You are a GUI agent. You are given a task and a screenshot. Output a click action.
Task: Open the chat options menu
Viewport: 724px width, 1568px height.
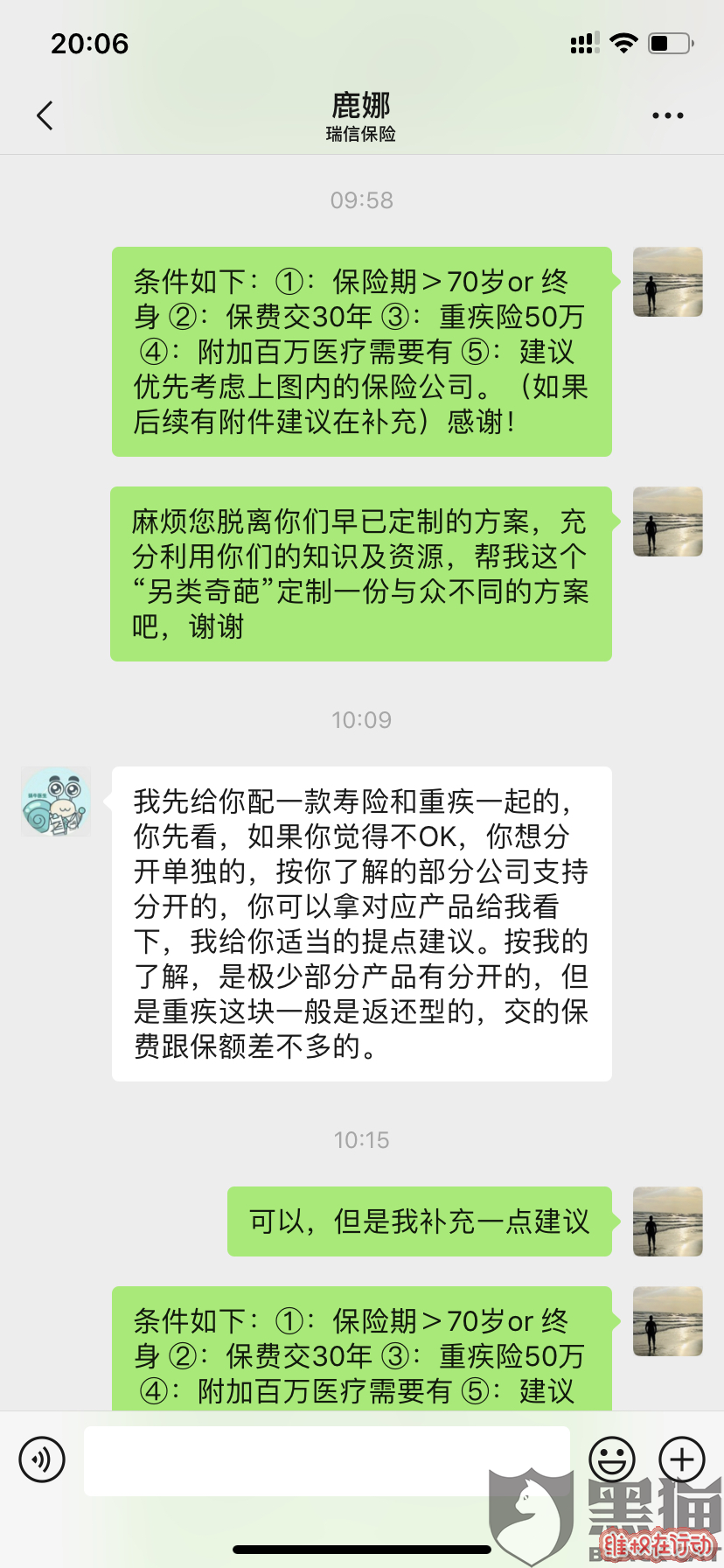click(x=667, y=115)
